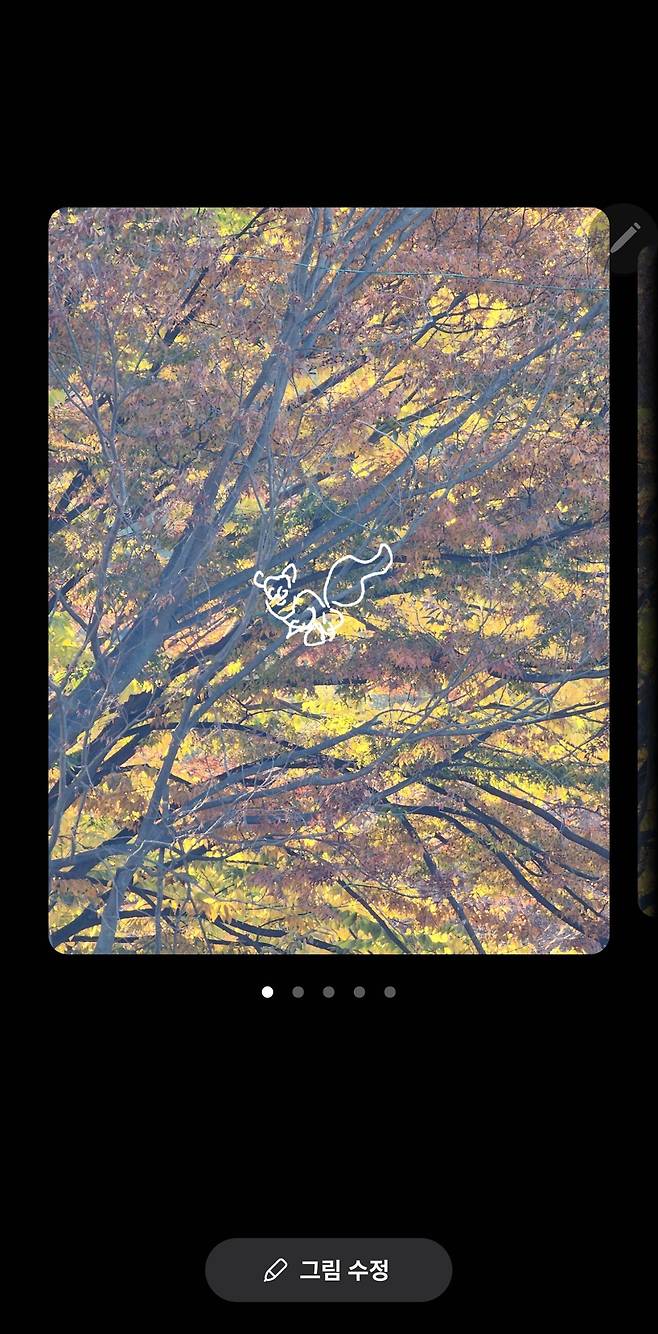The width and height of the screenshot is (658, 1334).
Task: Jump to the second page indicator dot
Action: (298, 992)
